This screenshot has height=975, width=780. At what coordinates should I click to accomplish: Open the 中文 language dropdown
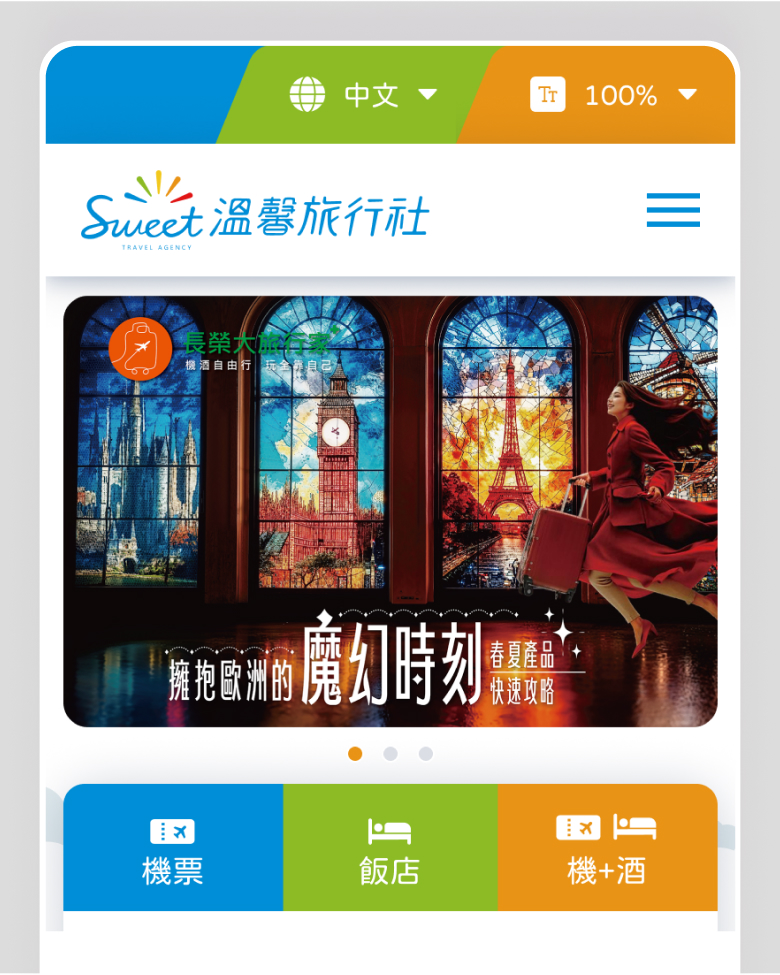click(363, 95)
